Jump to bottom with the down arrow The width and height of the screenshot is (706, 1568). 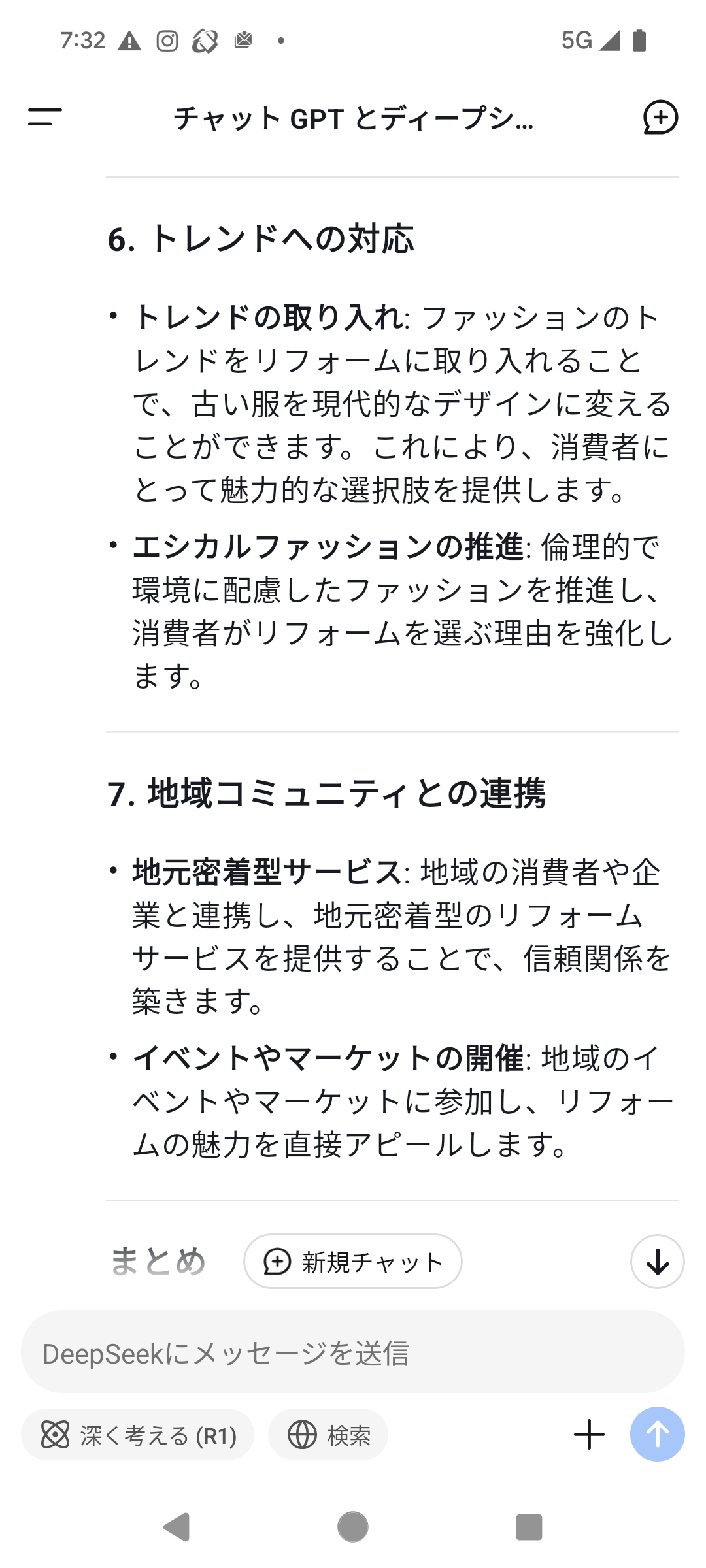tap(657, 1262)
